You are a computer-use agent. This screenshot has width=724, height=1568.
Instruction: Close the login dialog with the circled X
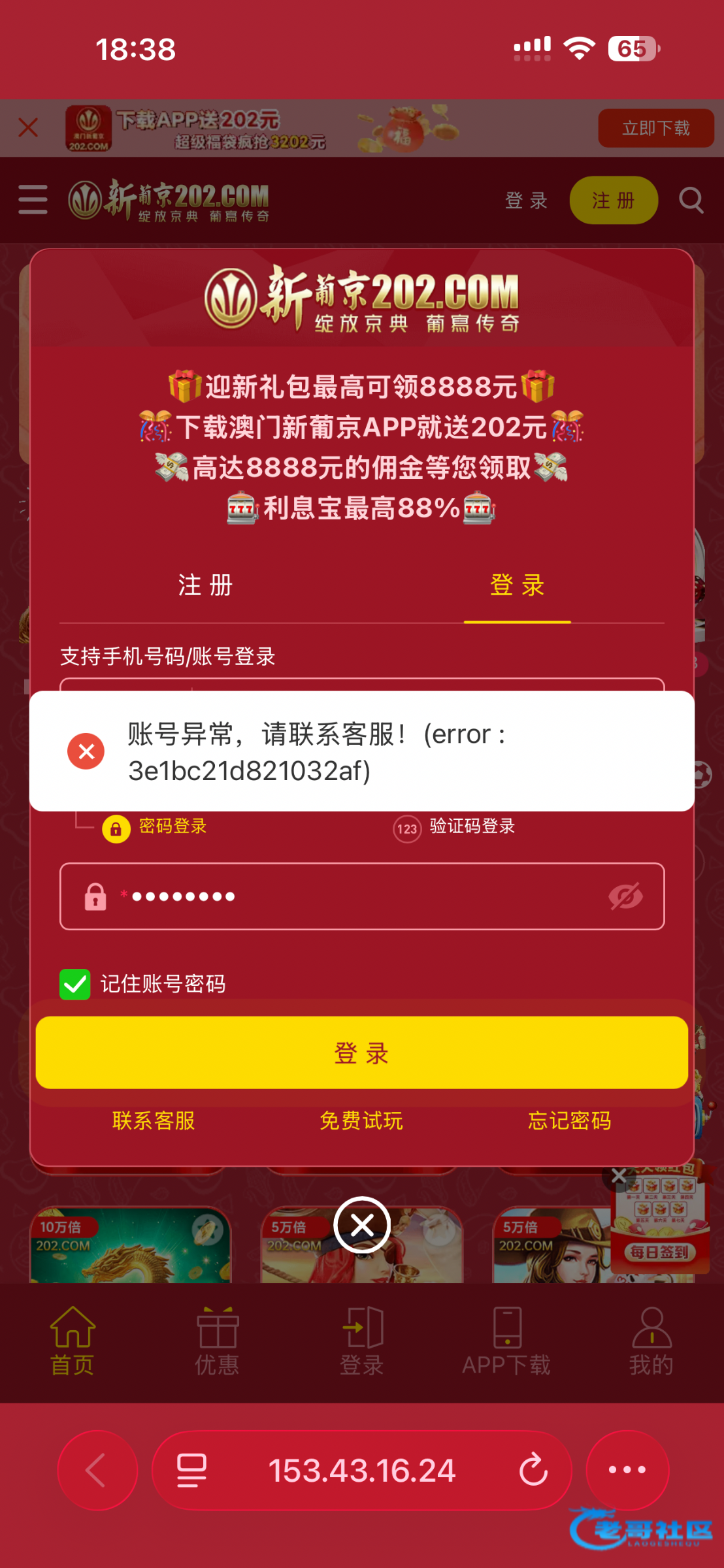pos(361,1225)
